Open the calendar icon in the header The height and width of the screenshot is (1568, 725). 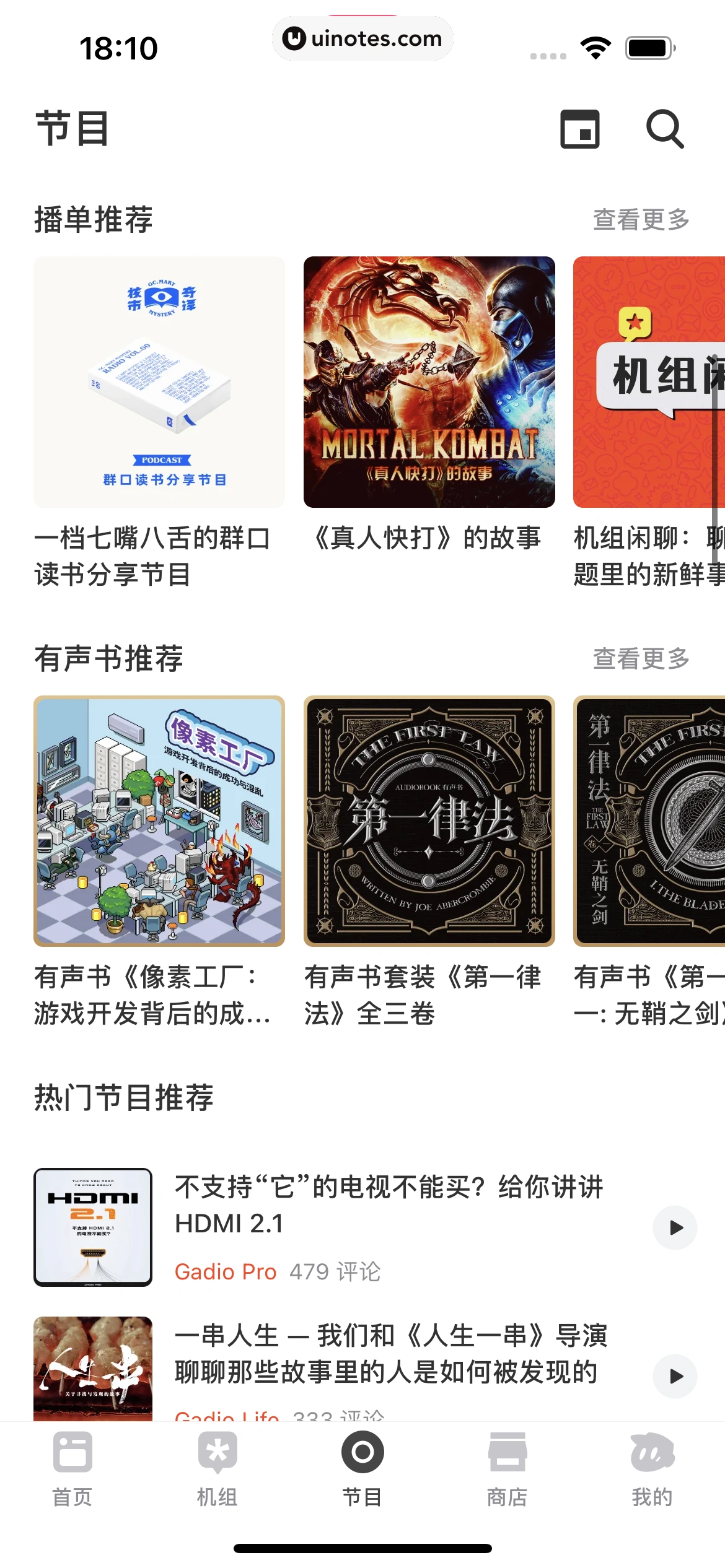(x=579, y=129)
